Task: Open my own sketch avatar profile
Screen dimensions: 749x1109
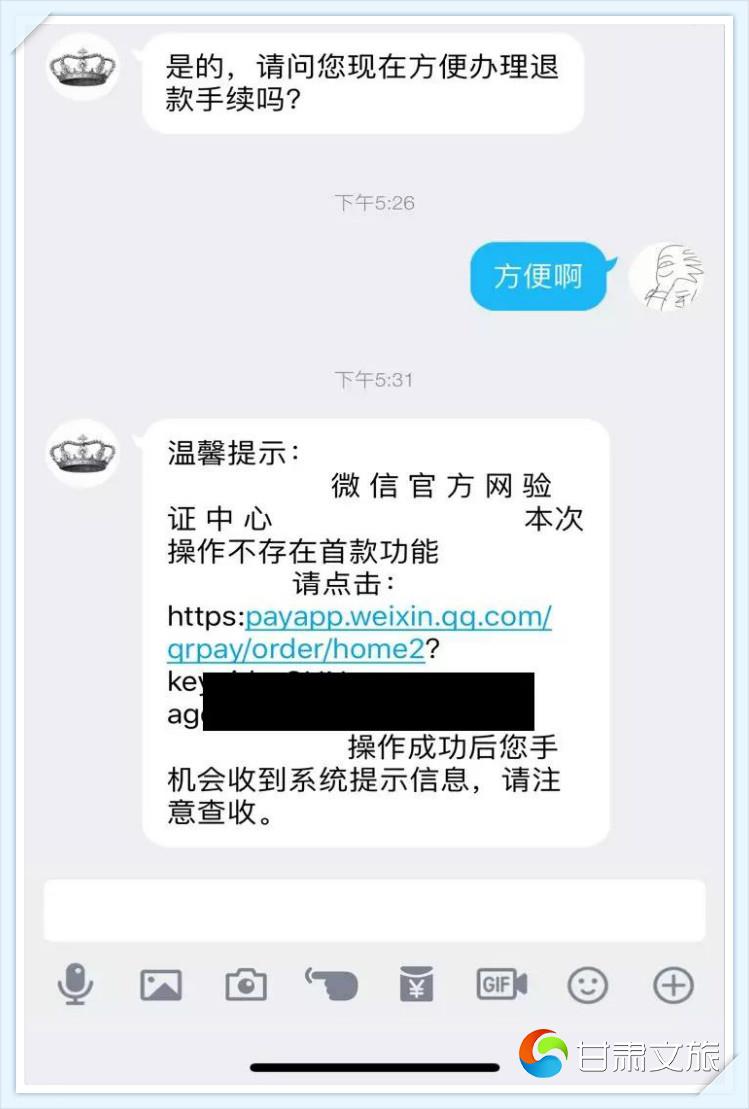Action: tap(667, 277)
